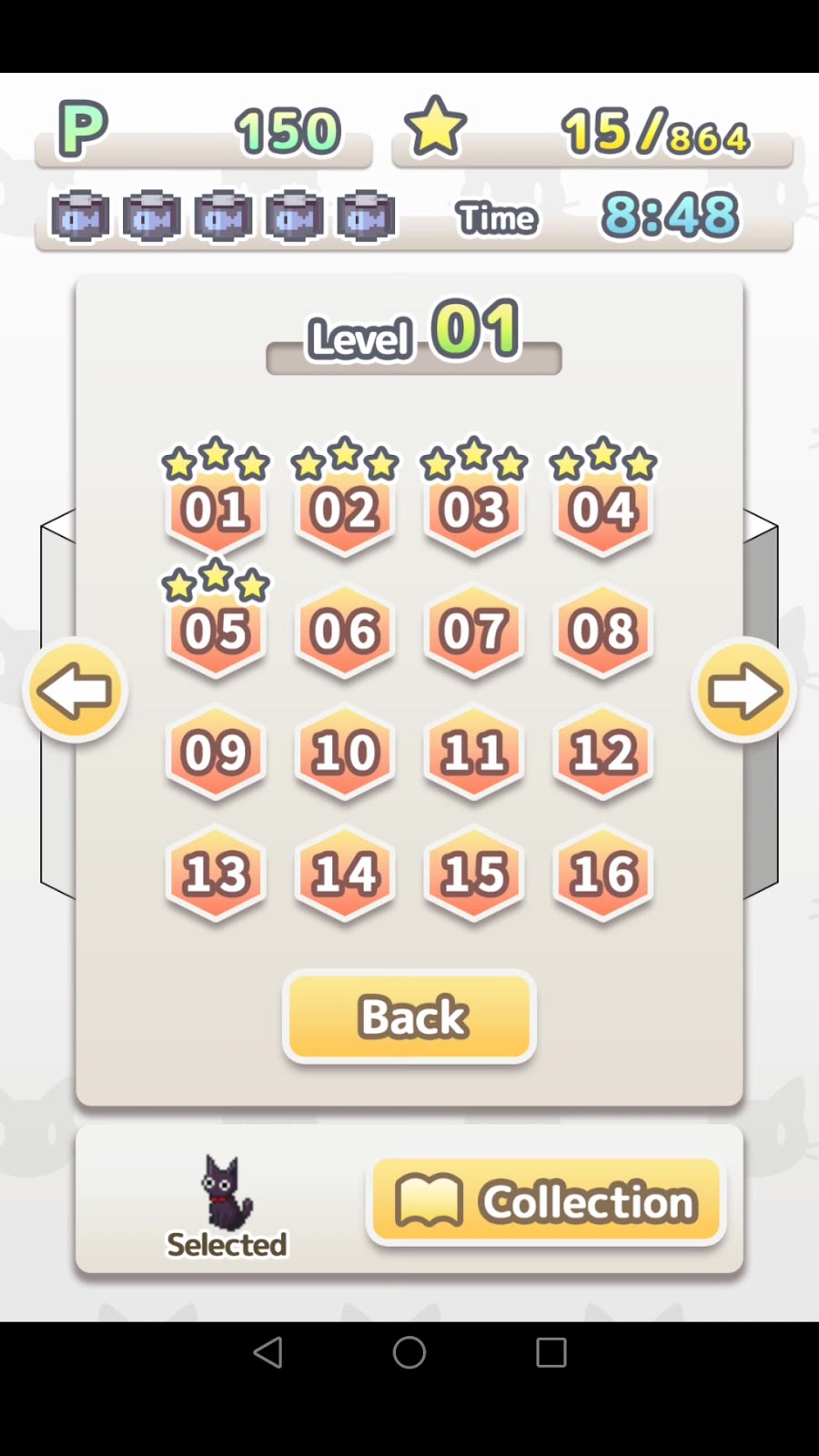Go to the previous level page arrow

[x=75, y=691]
